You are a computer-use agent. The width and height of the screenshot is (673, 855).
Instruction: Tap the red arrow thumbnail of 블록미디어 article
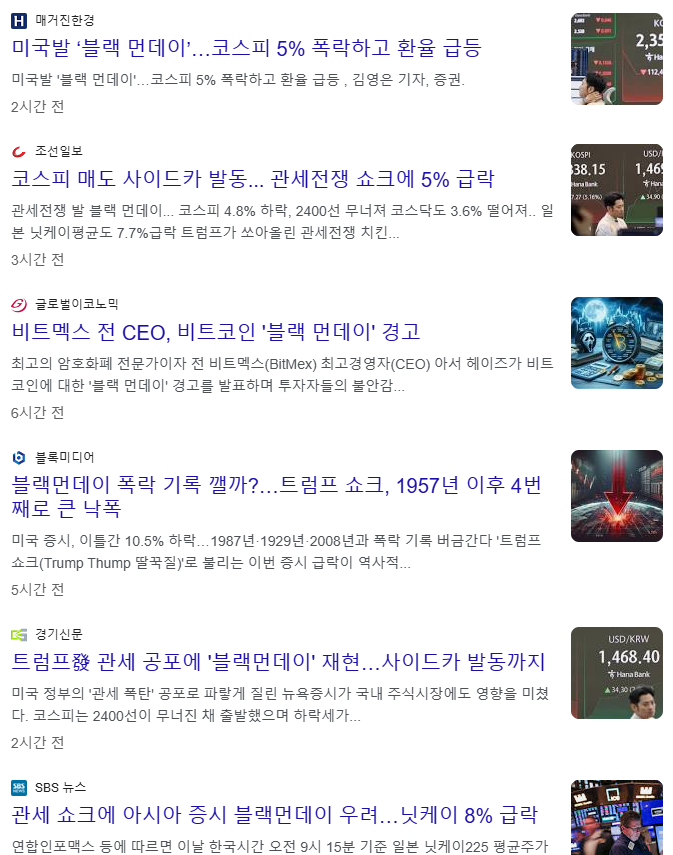[616, 496]
